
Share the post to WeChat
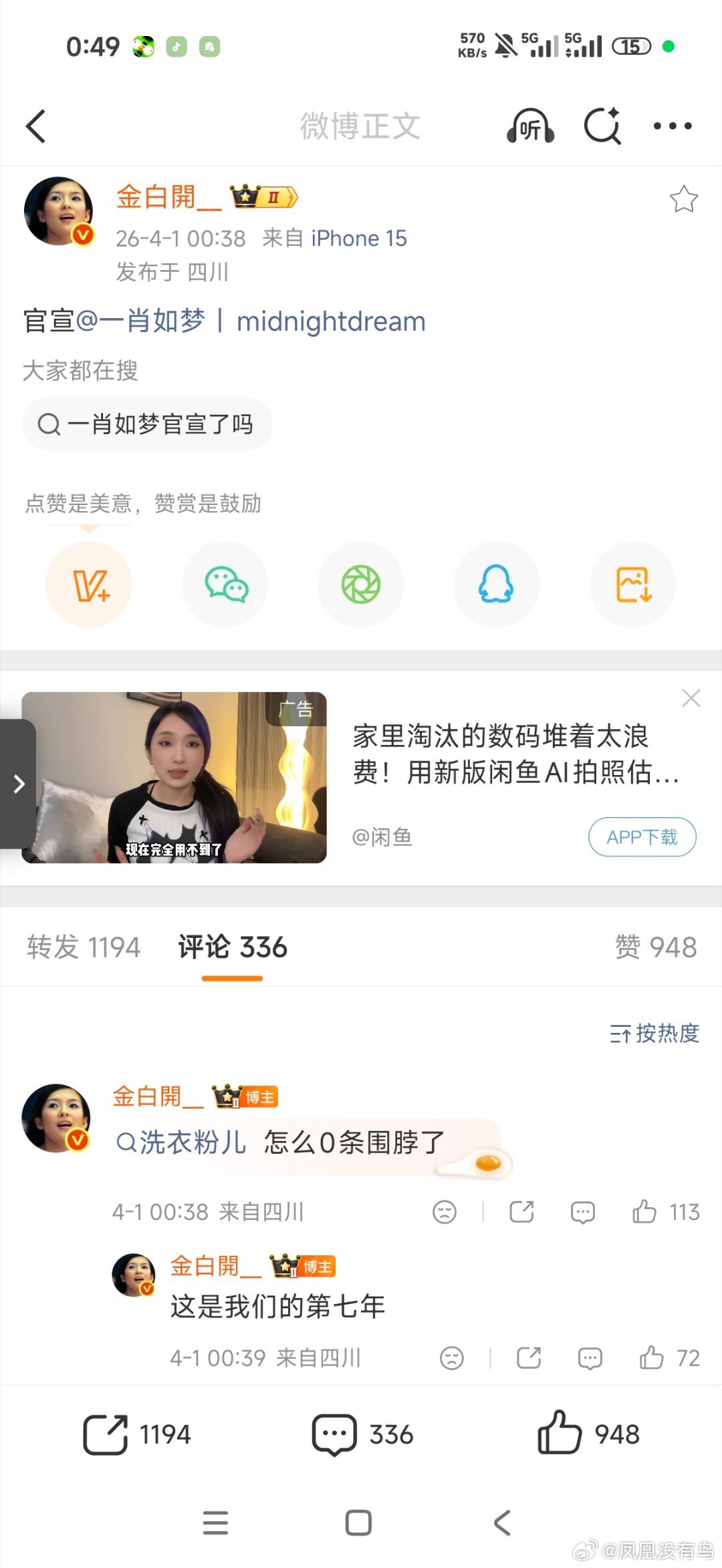tap(225, 584)
